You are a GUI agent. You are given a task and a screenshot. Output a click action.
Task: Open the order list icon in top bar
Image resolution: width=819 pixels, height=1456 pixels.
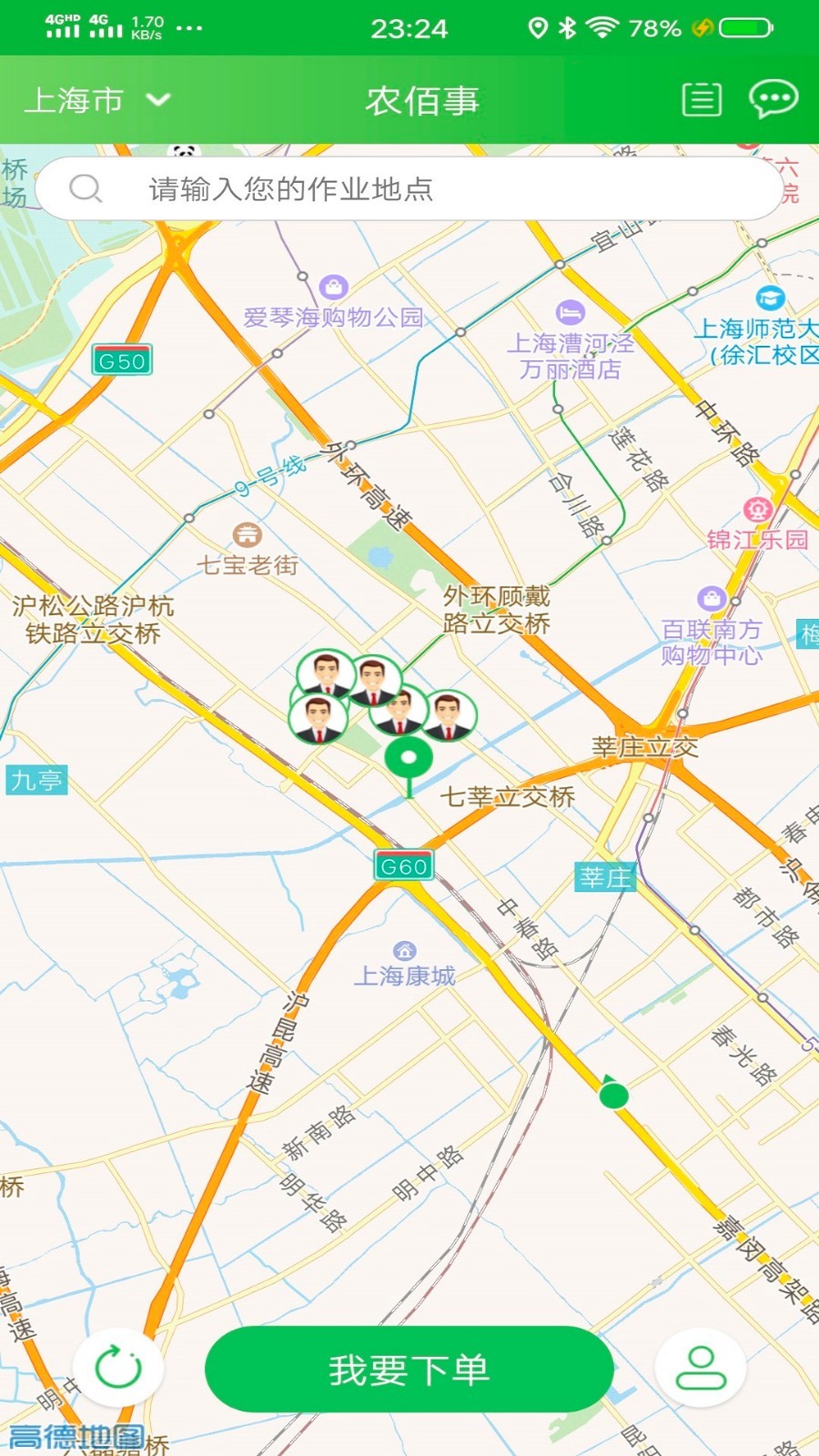click(x=701, y=99)
